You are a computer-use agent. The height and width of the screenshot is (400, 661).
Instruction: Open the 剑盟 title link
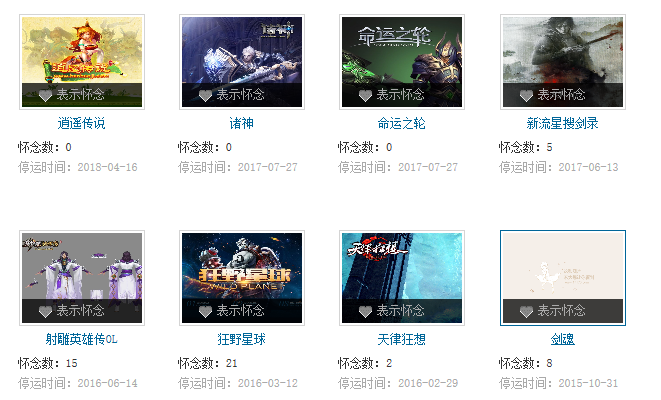click(x=562, y=339)
